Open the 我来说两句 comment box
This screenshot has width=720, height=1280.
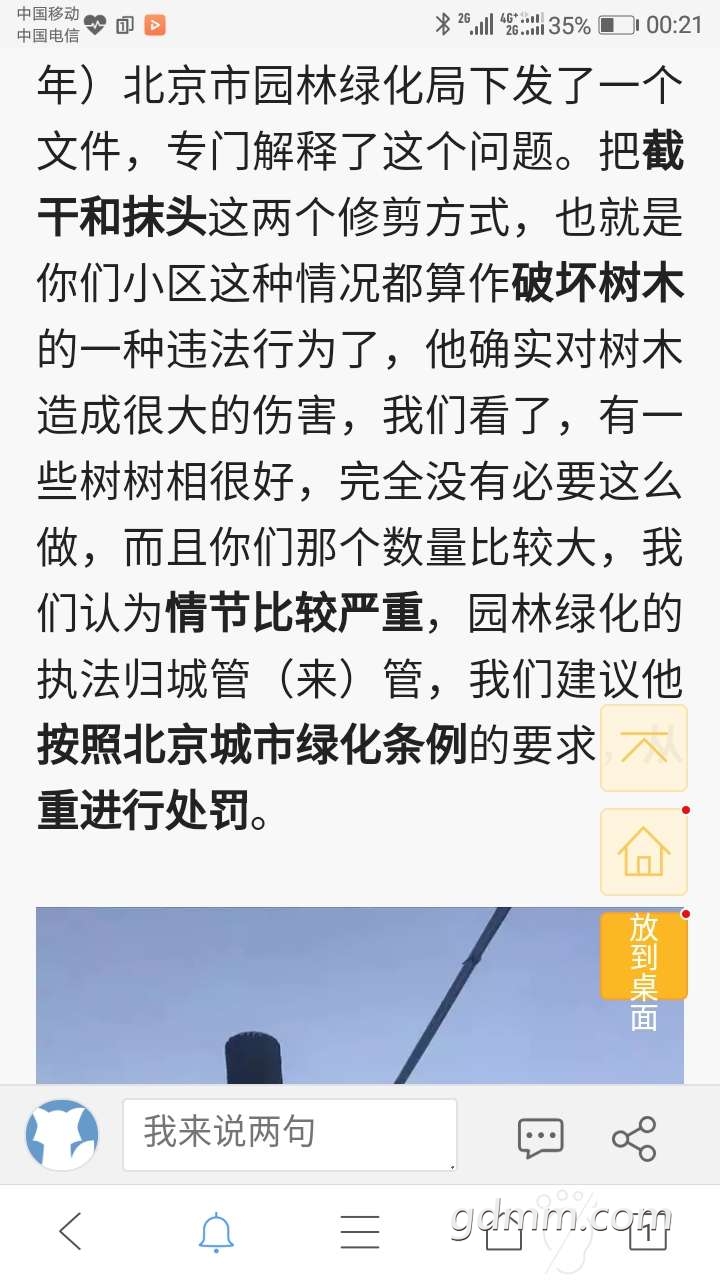pyautogui.click(x=289, y=1134)
